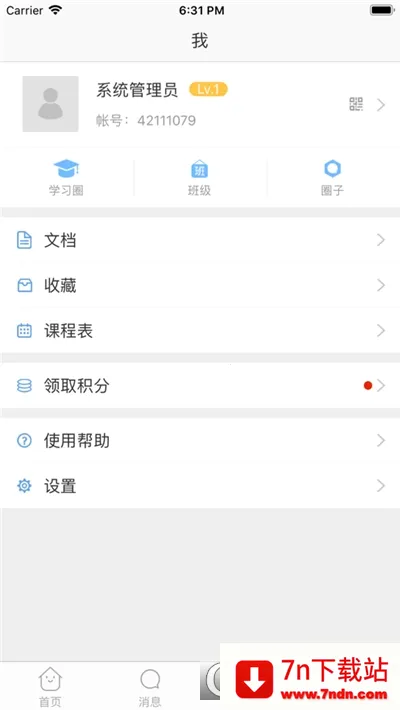Open the 课程表 row
This screenshot has height=710, width=400.
tap(200, 331)
